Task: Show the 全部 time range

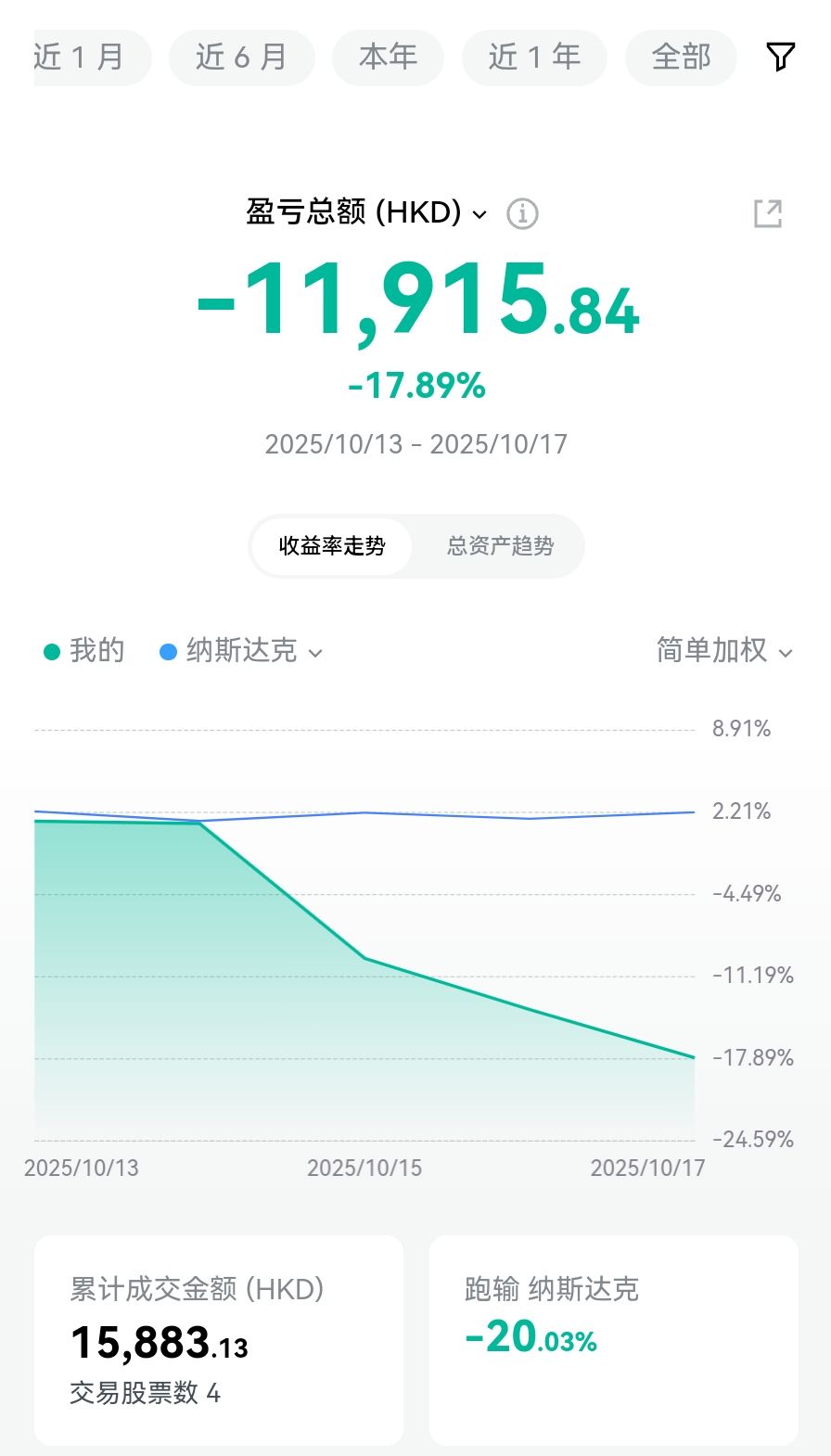Action: pos(681,57)
